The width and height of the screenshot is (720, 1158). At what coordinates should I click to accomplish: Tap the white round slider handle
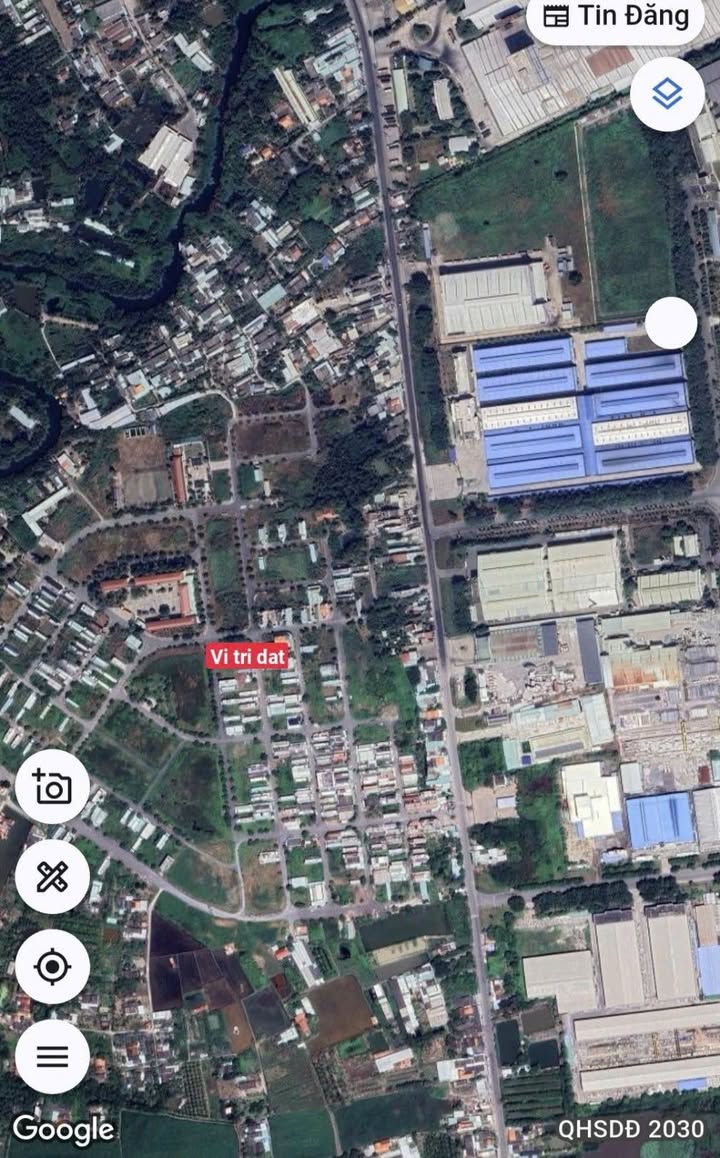(x=671, y=323)
